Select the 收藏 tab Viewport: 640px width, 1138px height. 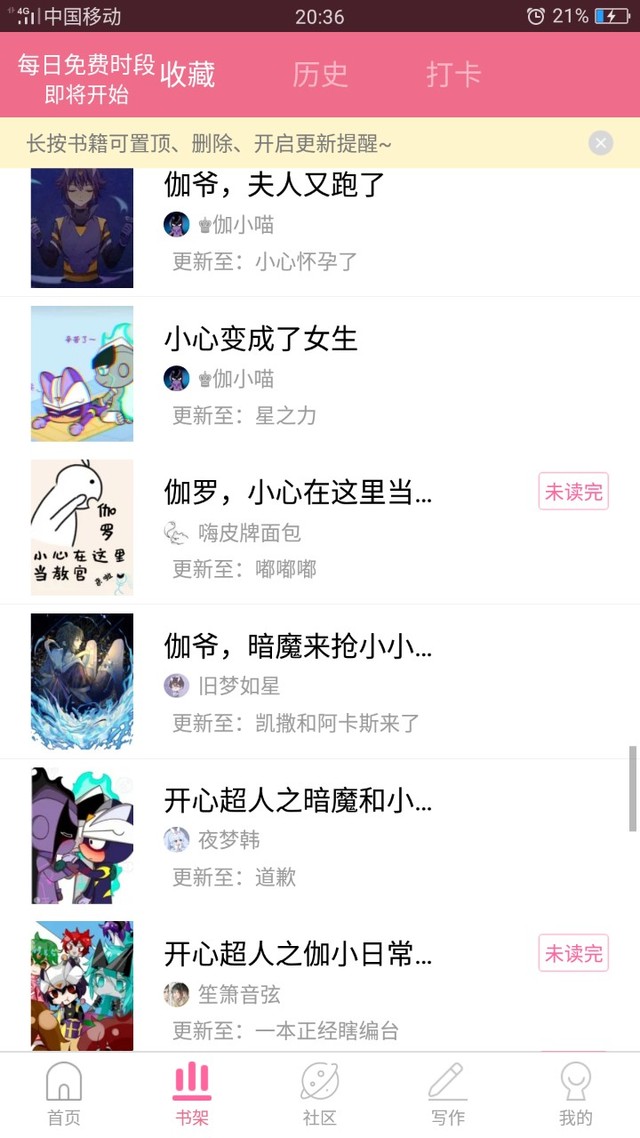tap(187, 74)
